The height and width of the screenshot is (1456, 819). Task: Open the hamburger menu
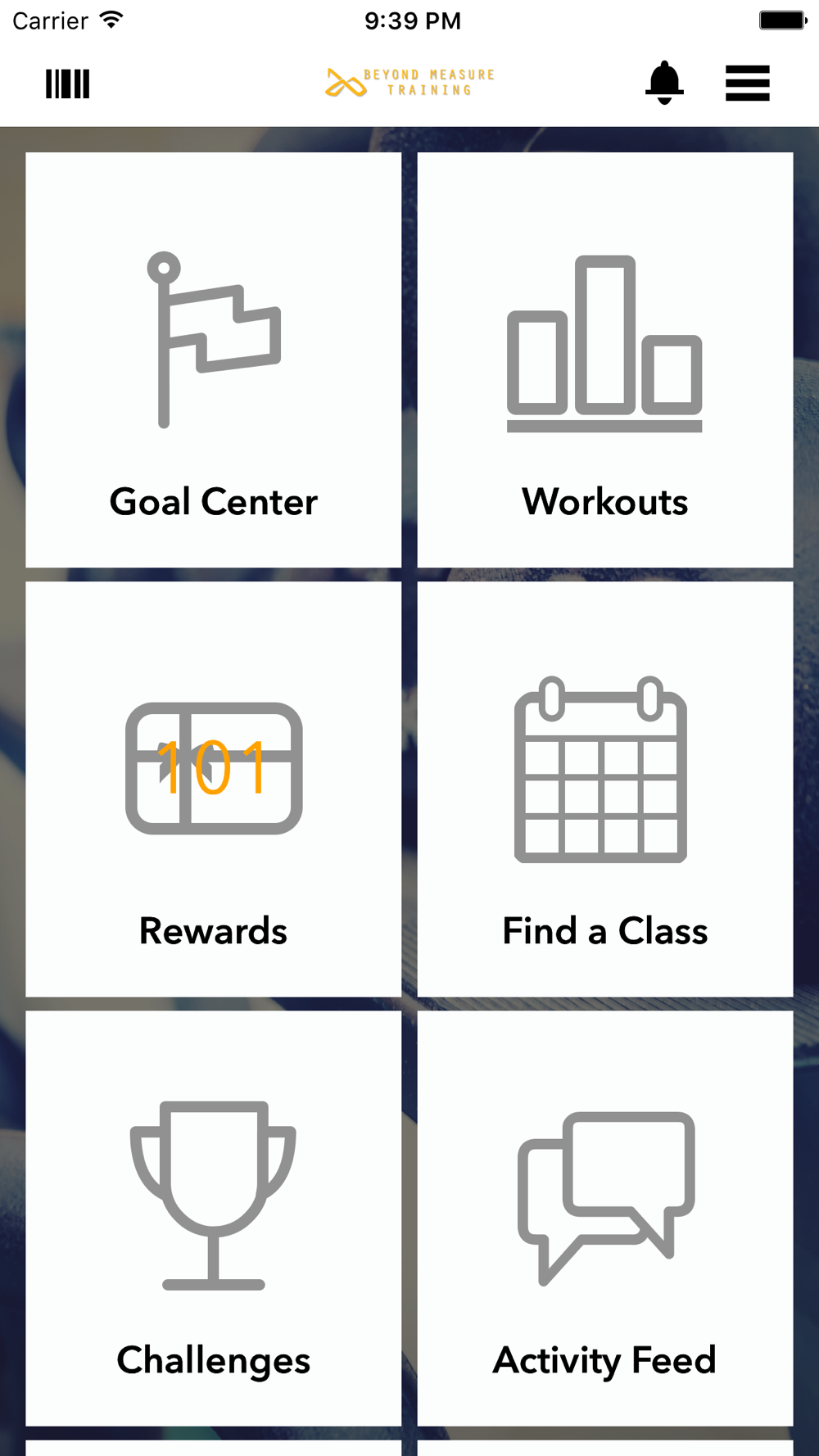pos(747,83)
